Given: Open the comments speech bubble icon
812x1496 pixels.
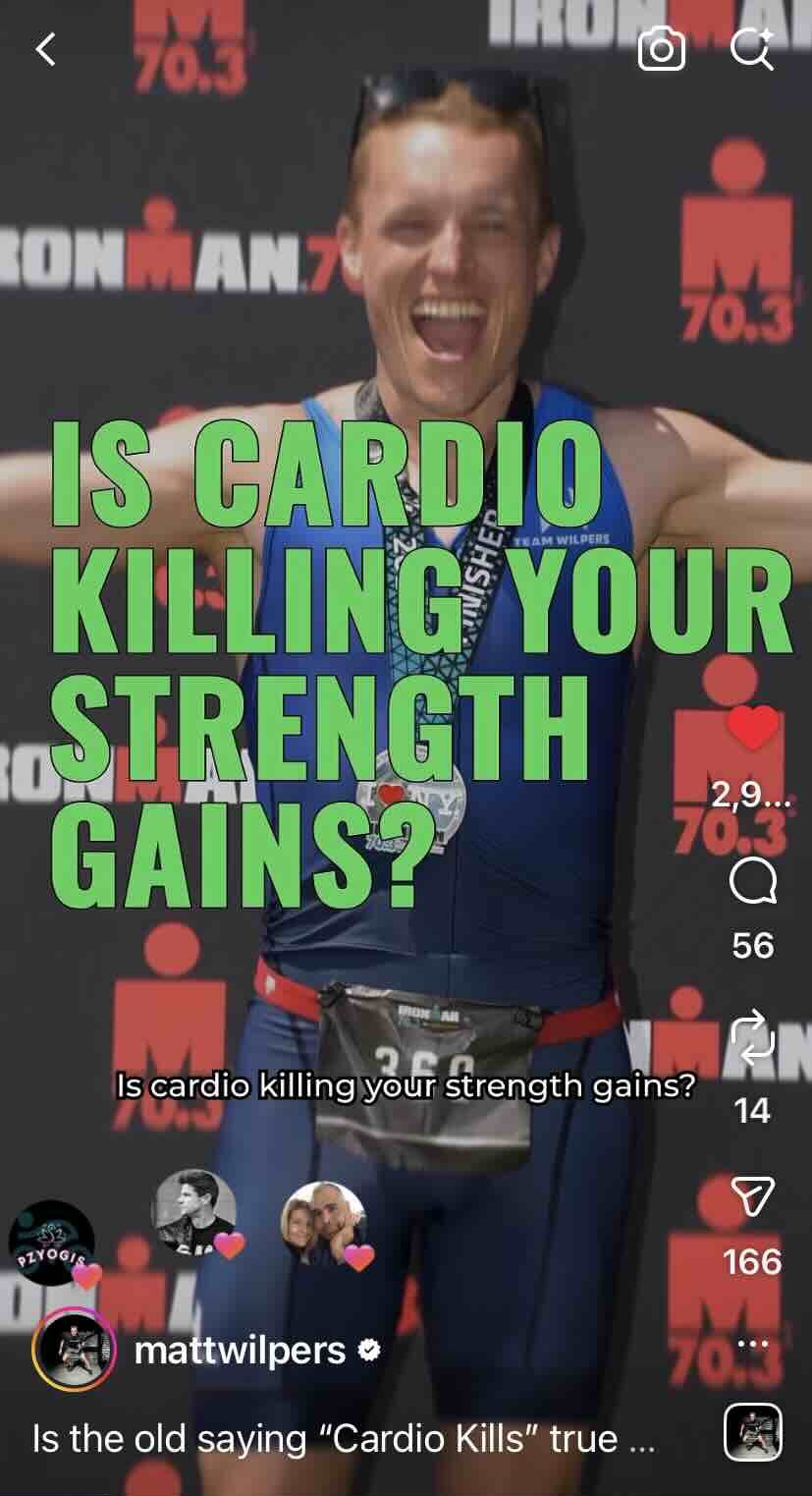Looking at the screenshot, I should [752, 882].
